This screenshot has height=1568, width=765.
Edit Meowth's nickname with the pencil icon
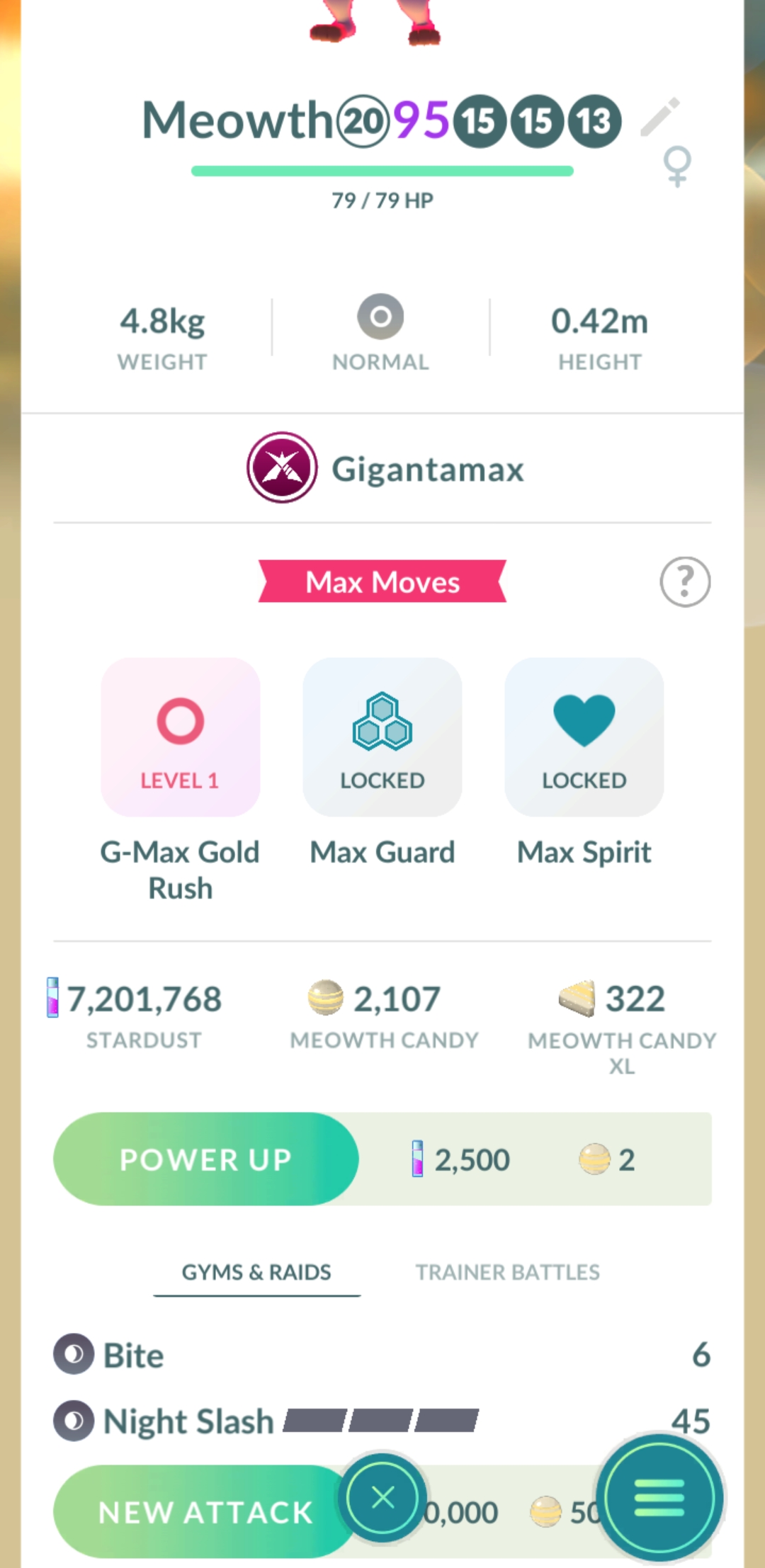[659, 117]
